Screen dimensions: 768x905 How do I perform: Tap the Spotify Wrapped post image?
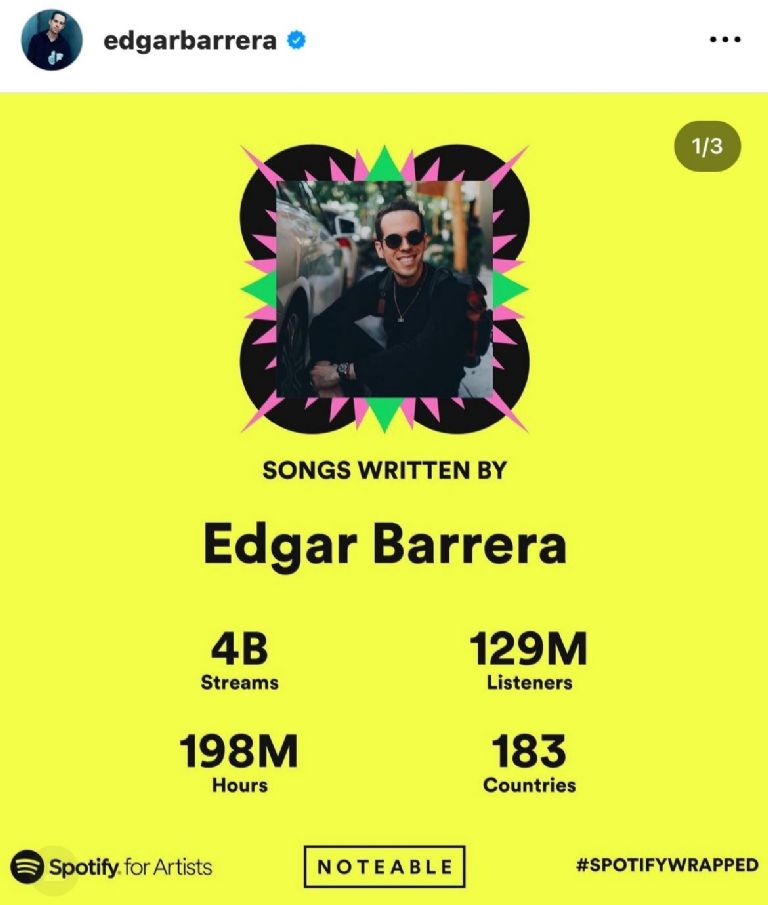pos(384,500)
